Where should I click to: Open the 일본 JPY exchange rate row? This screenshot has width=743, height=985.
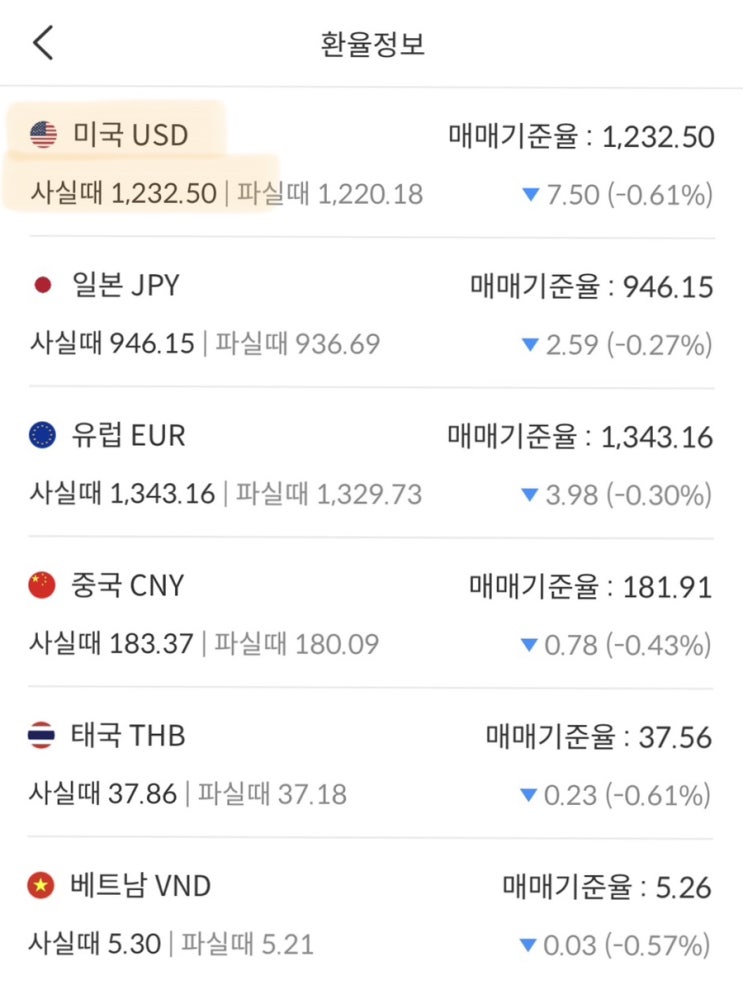(371, 314)
